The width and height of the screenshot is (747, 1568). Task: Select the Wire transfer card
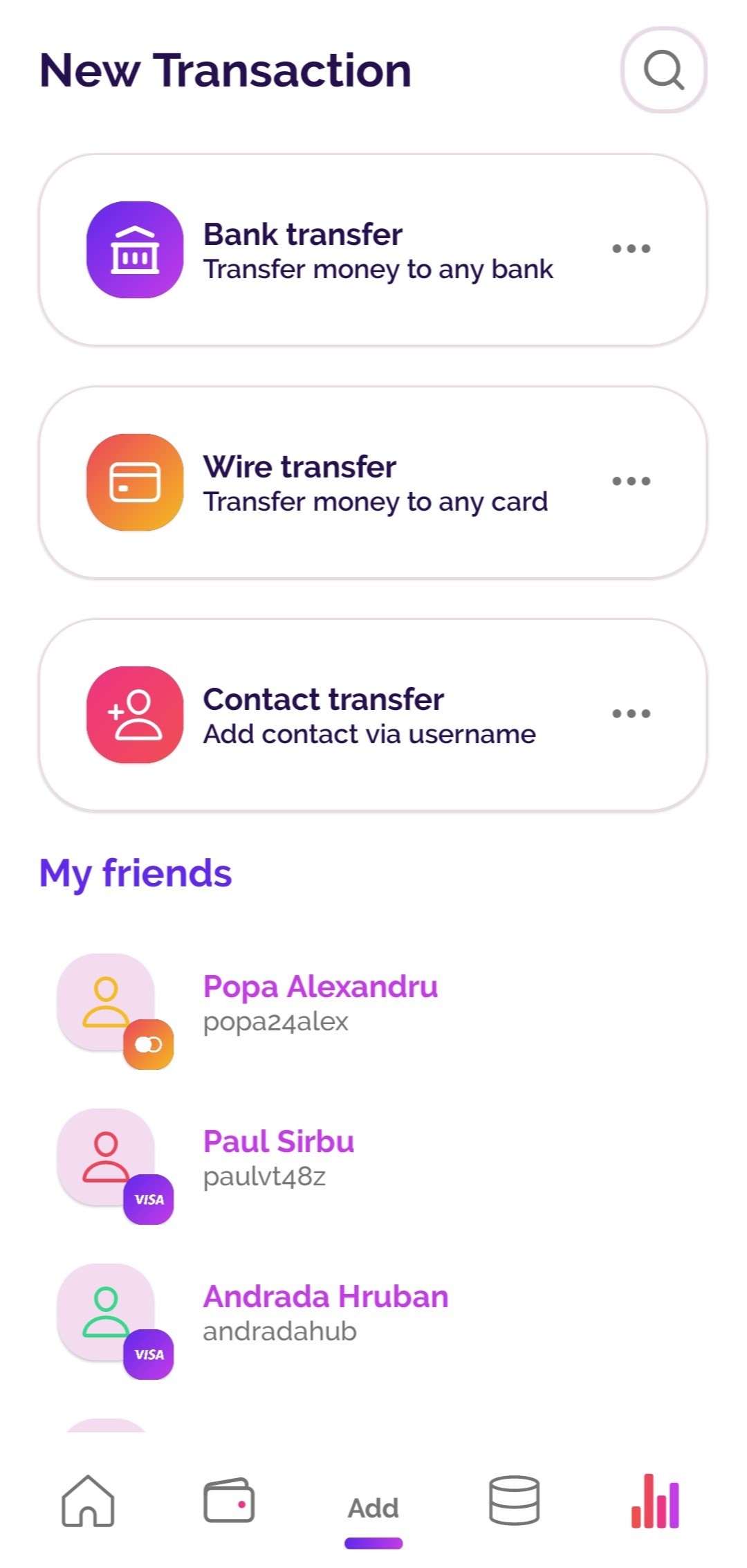[373, 482]
